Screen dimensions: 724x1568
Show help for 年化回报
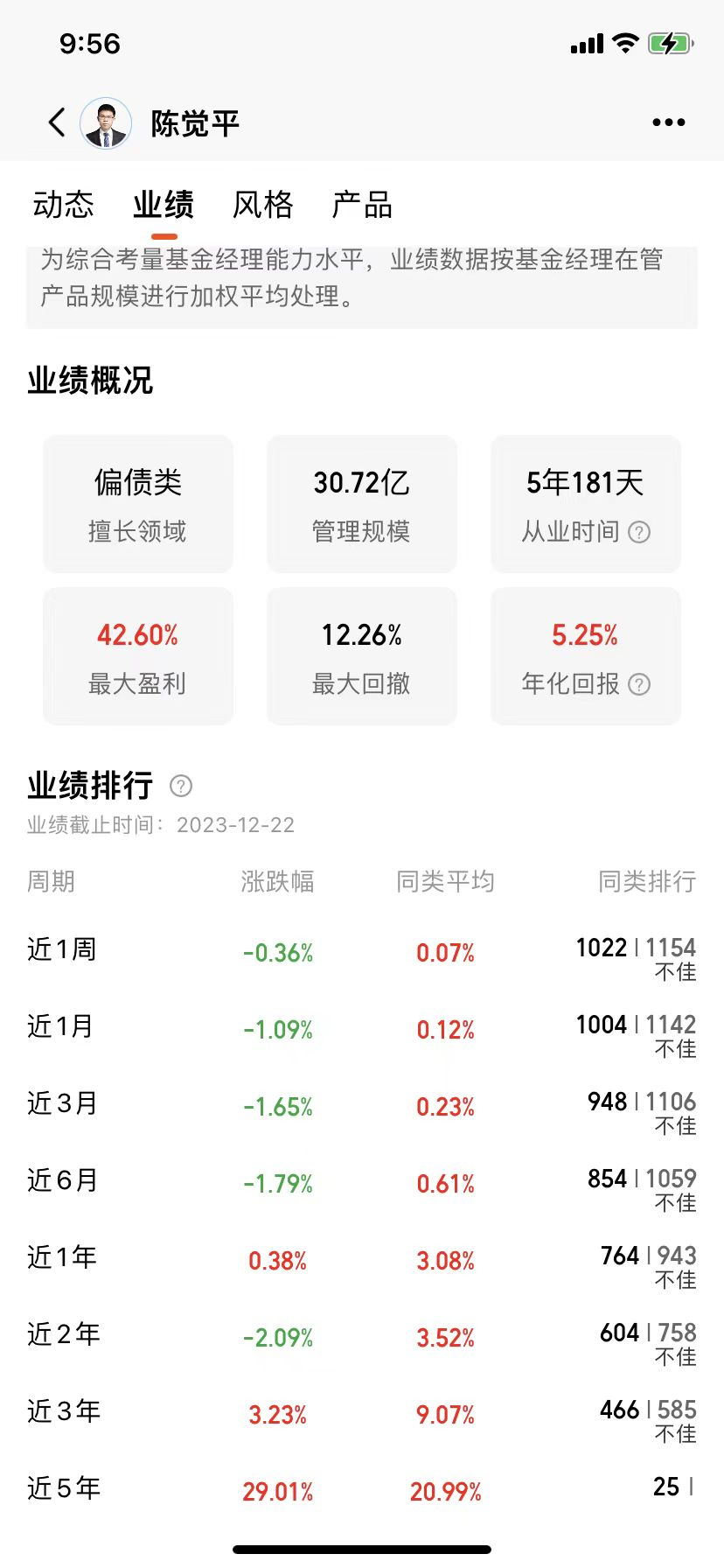(x=639, y=684)
